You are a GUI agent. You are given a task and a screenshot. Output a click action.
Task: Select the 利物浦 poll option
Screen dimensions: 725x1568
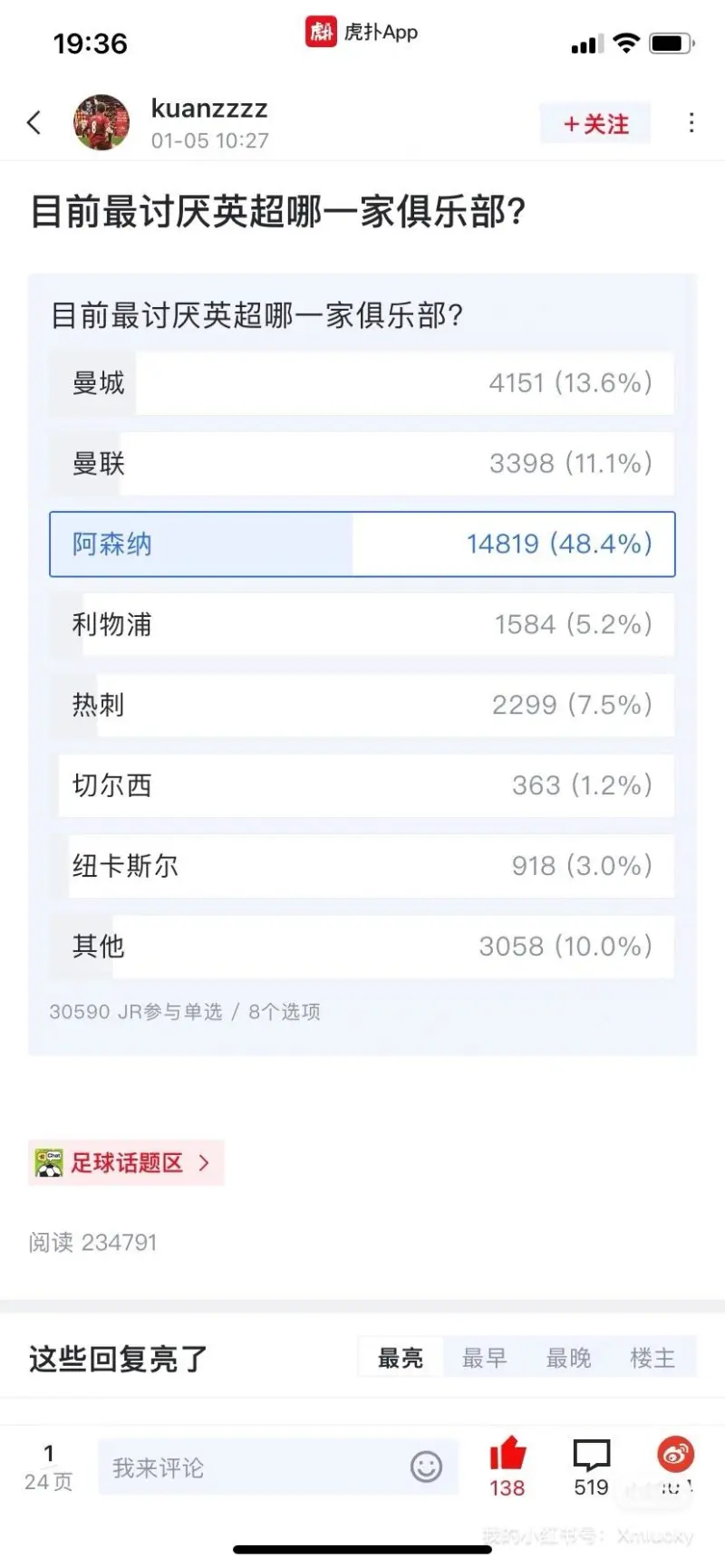362,625
